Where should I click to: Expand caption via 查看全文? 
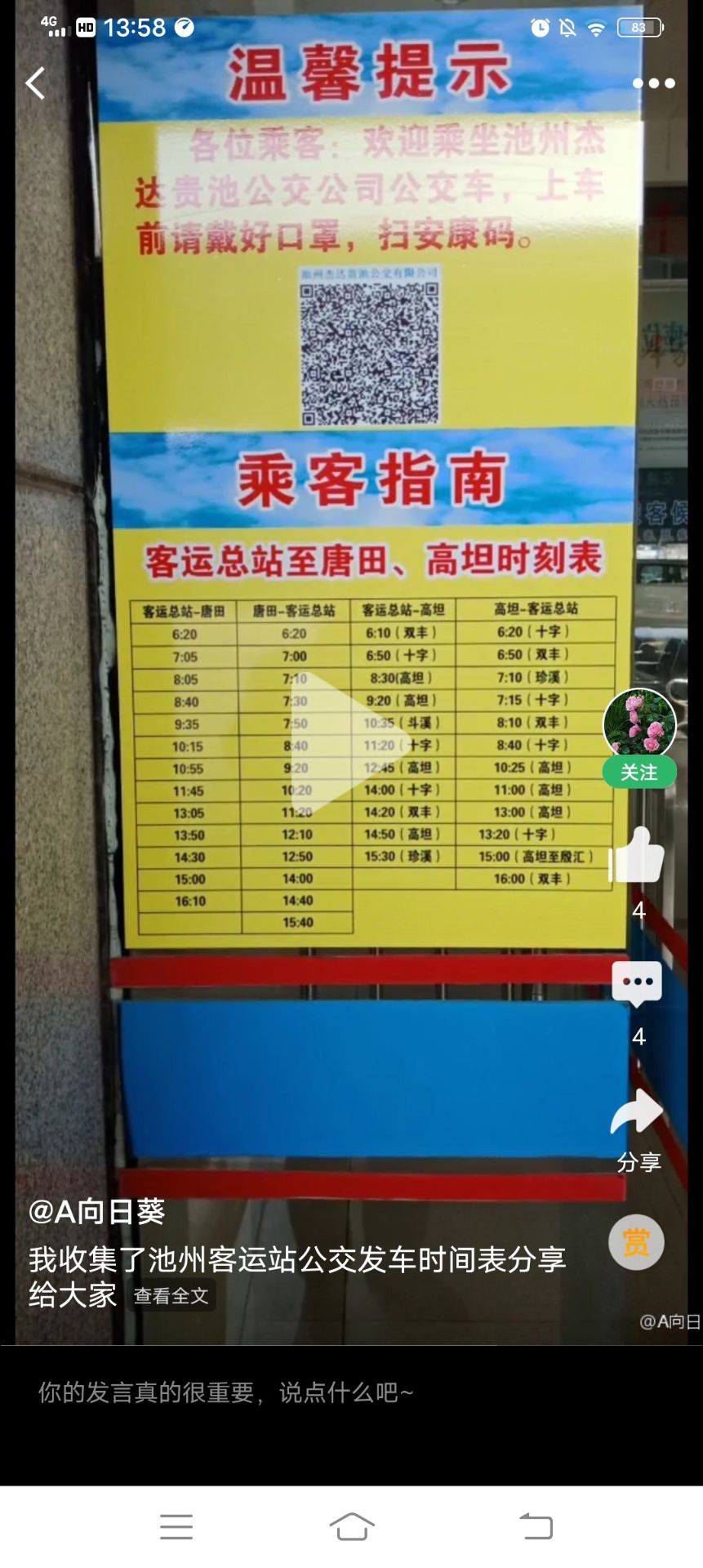tap(171, 1296)
